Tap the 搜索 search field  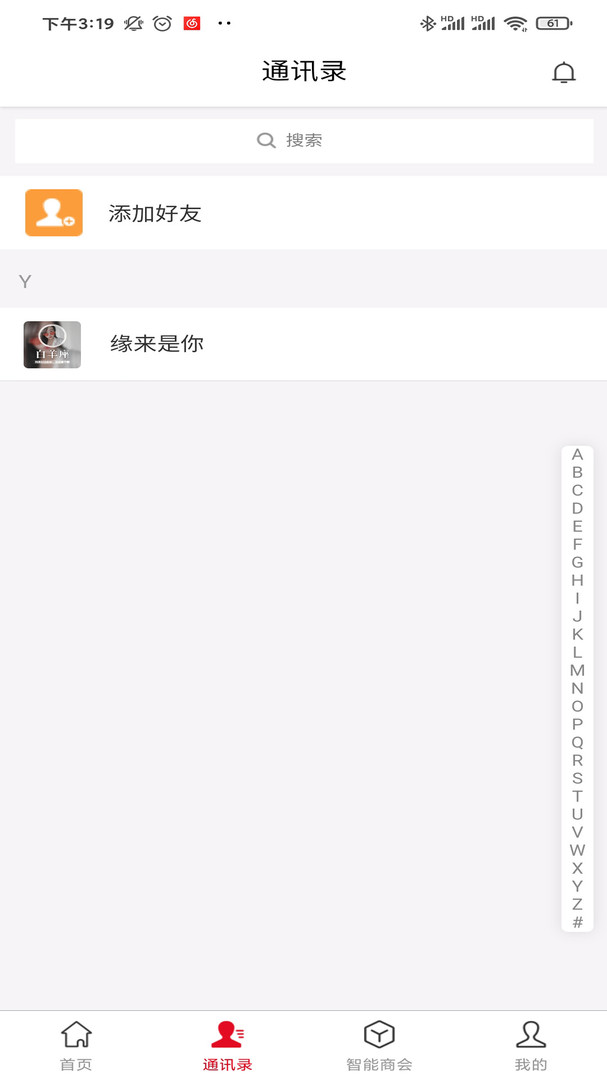click(x=304, y=141)
